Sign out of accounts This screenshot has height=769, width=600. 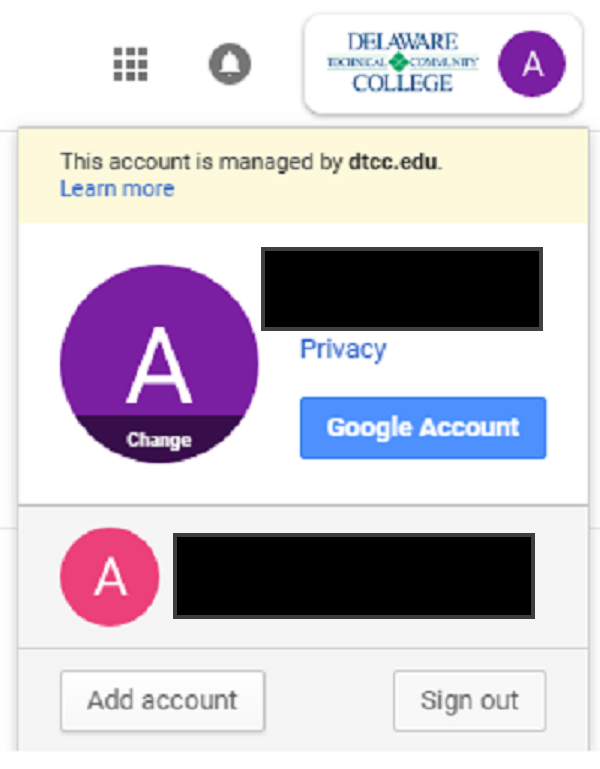[469, 700]
